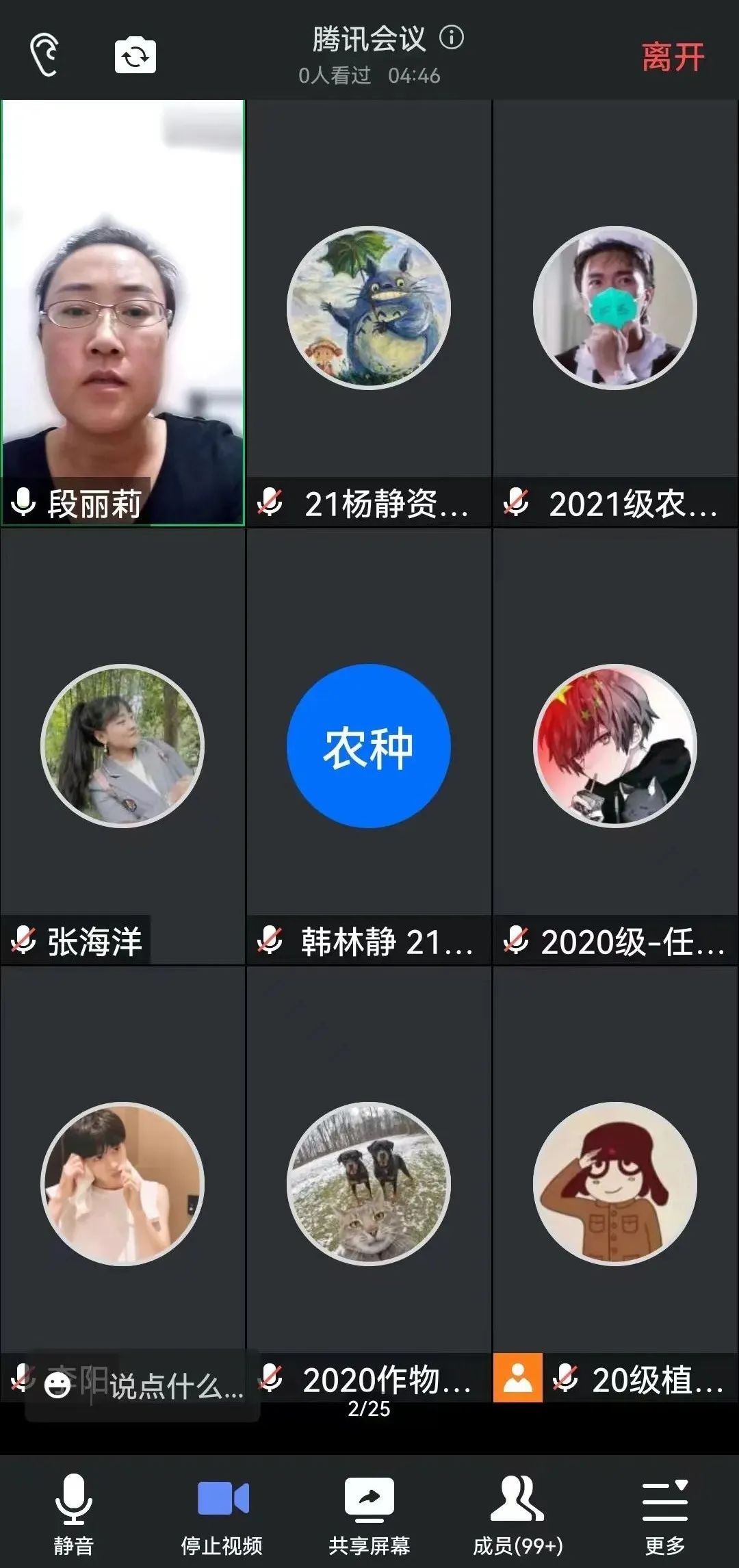Select participant tile 张海洋

tap(123, 746)
